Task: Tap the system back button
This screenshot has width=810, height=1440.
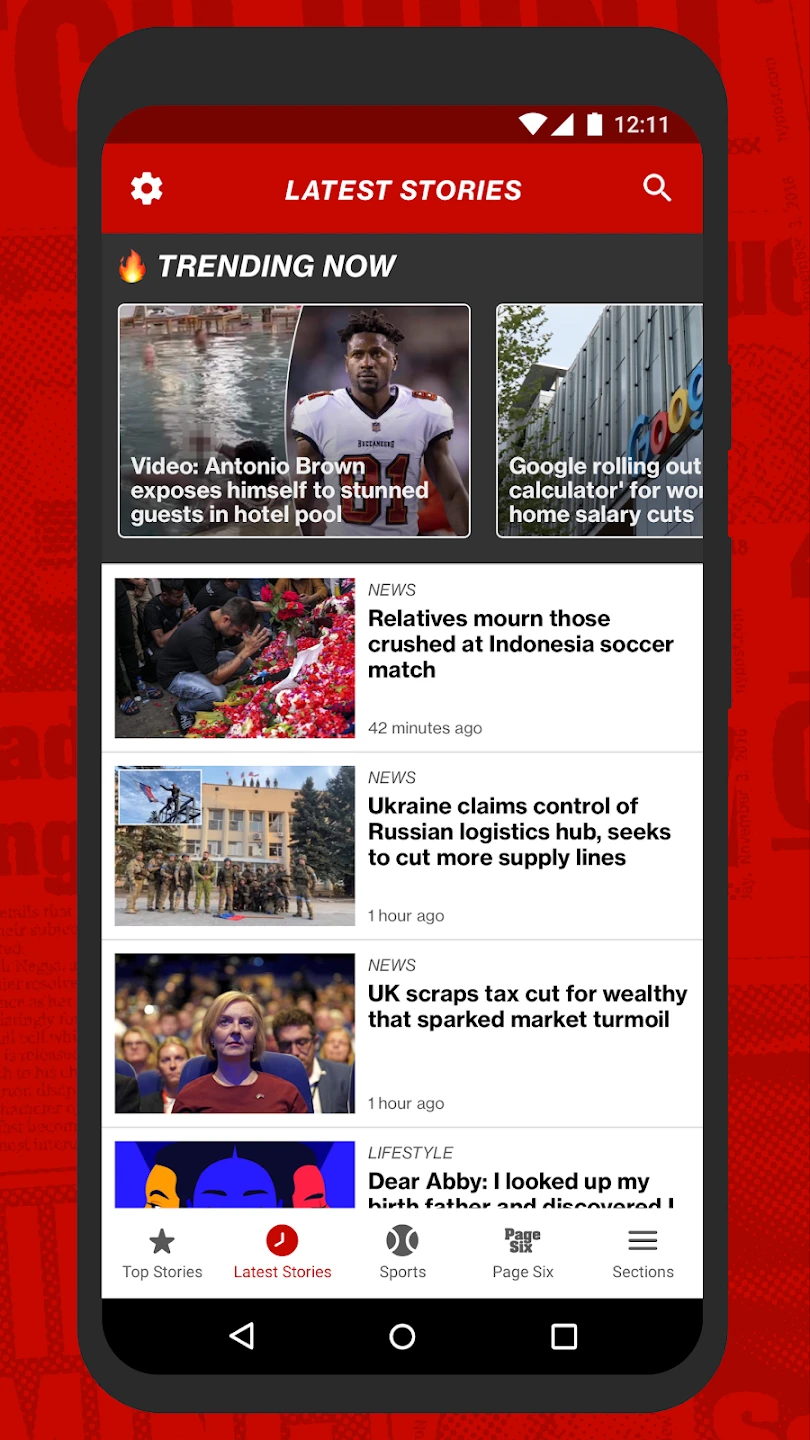Action: point(242,1336)
